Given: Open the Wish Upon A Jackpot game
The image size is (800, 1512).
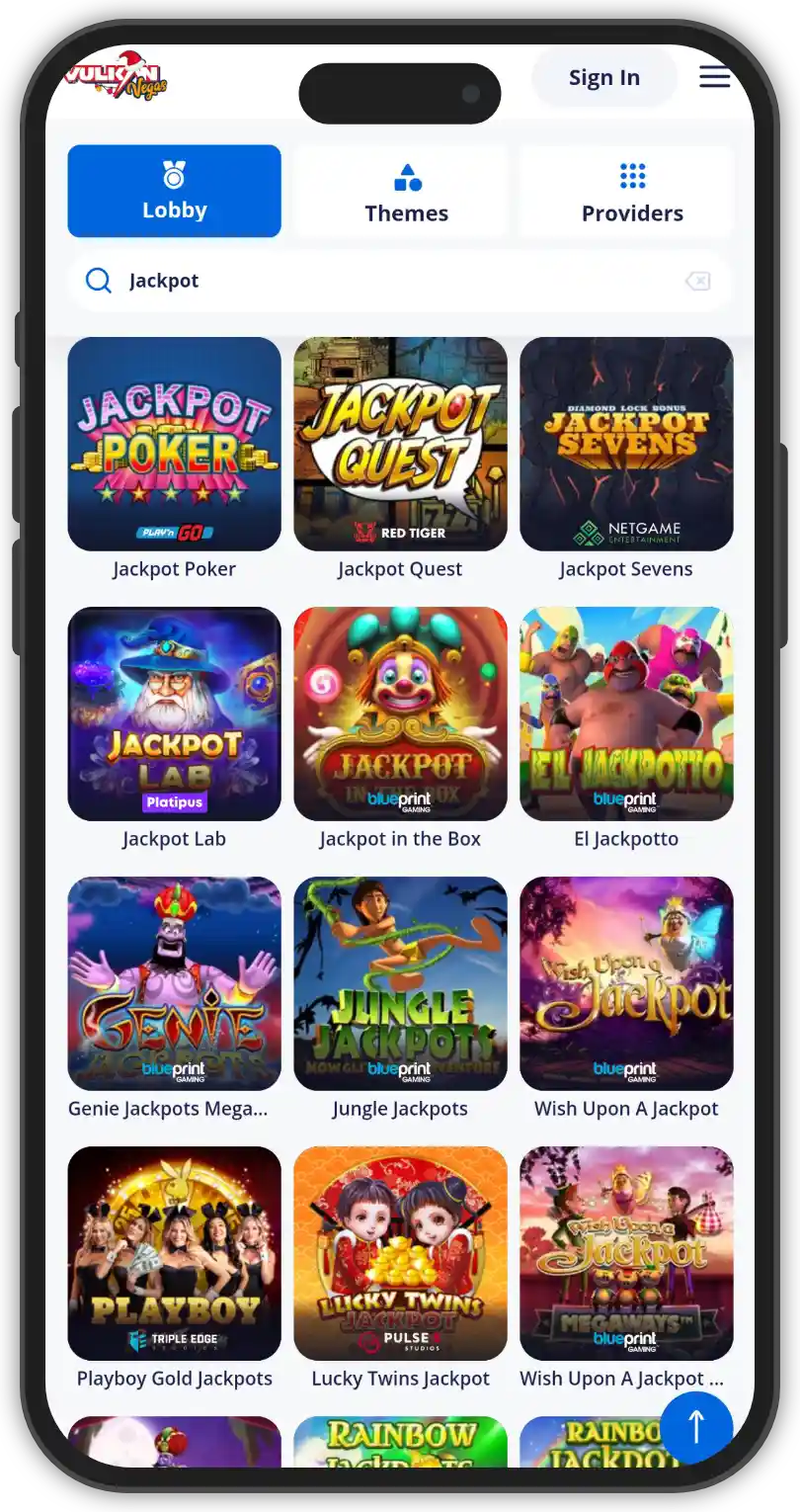Looking at the screenshot, I should click(626, 983).
